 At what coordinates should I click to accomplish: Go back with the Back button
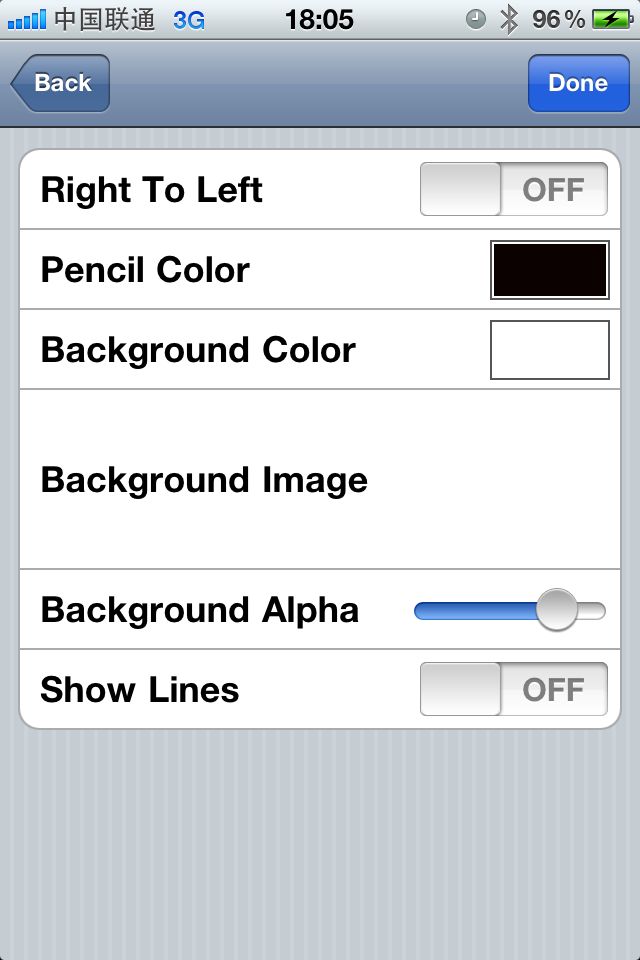[x=62, y=83]
